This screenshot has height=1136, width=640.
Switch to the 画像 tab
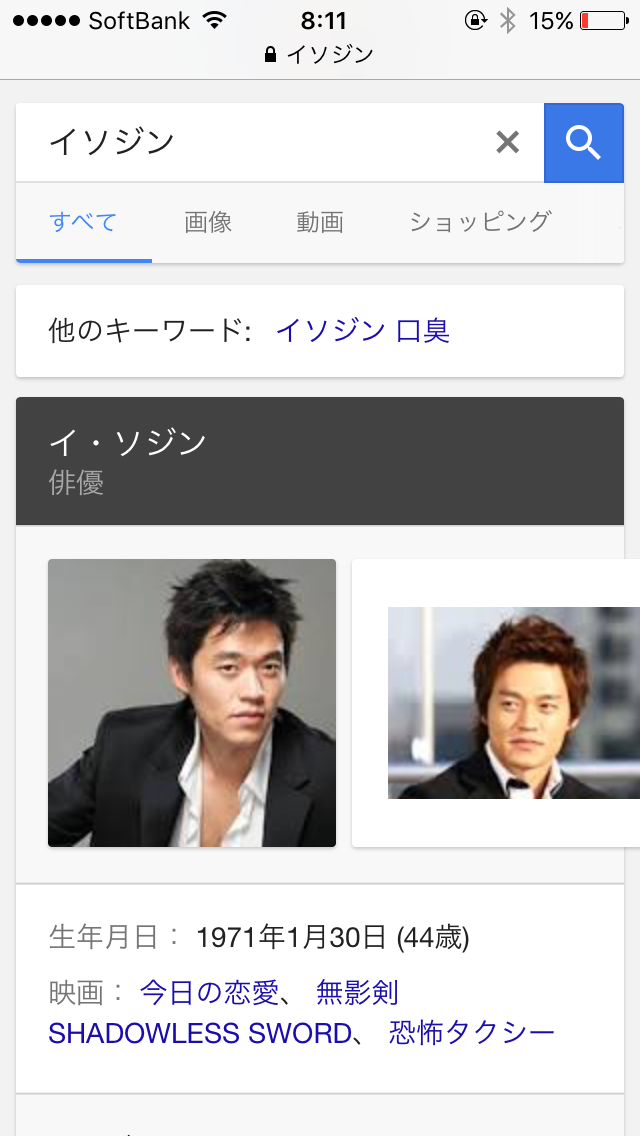(208, 222)
